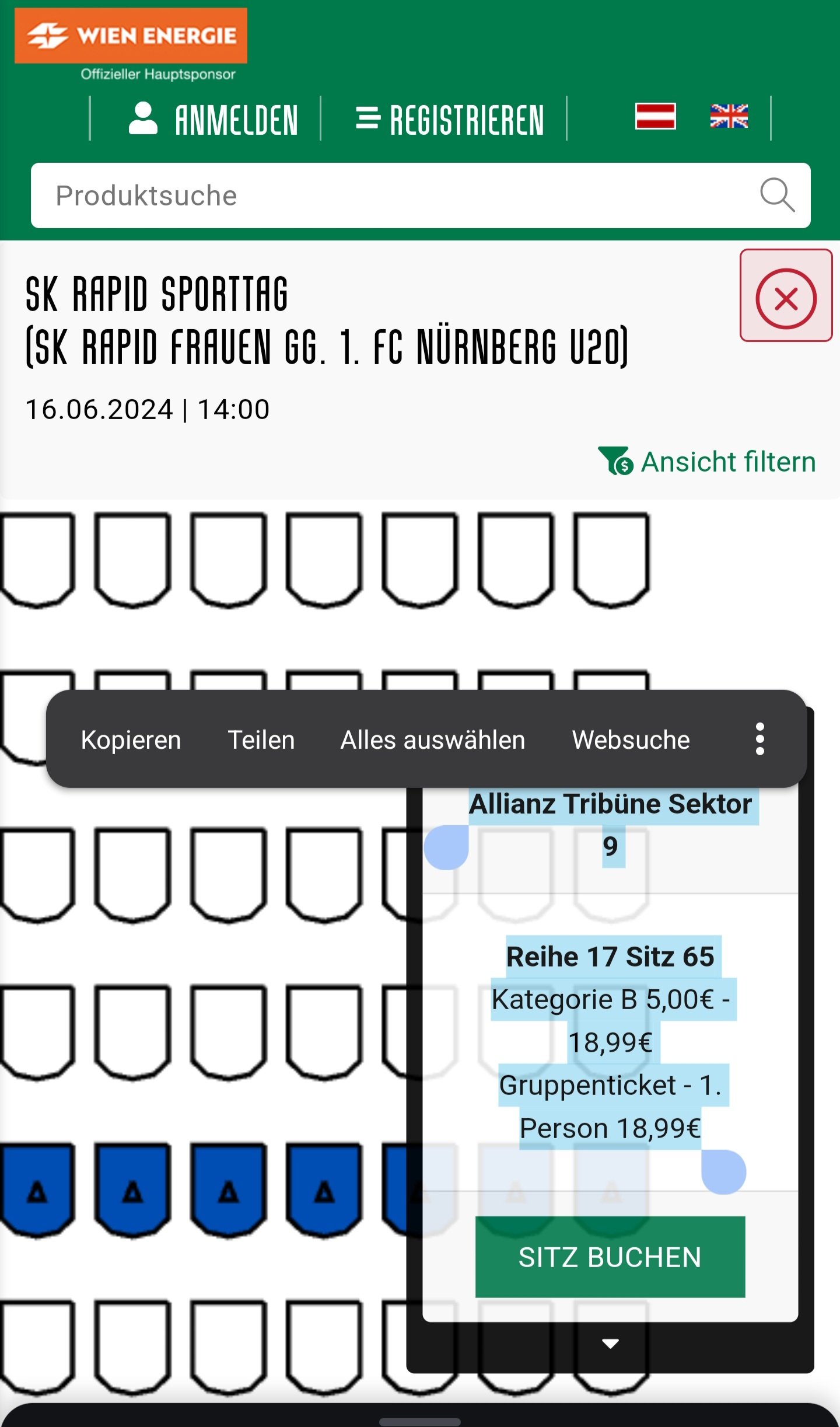The width and height of the screenshot is (840, 1427).
Task: Tap the magnifier icon in the product search
Action: (777, 195)
